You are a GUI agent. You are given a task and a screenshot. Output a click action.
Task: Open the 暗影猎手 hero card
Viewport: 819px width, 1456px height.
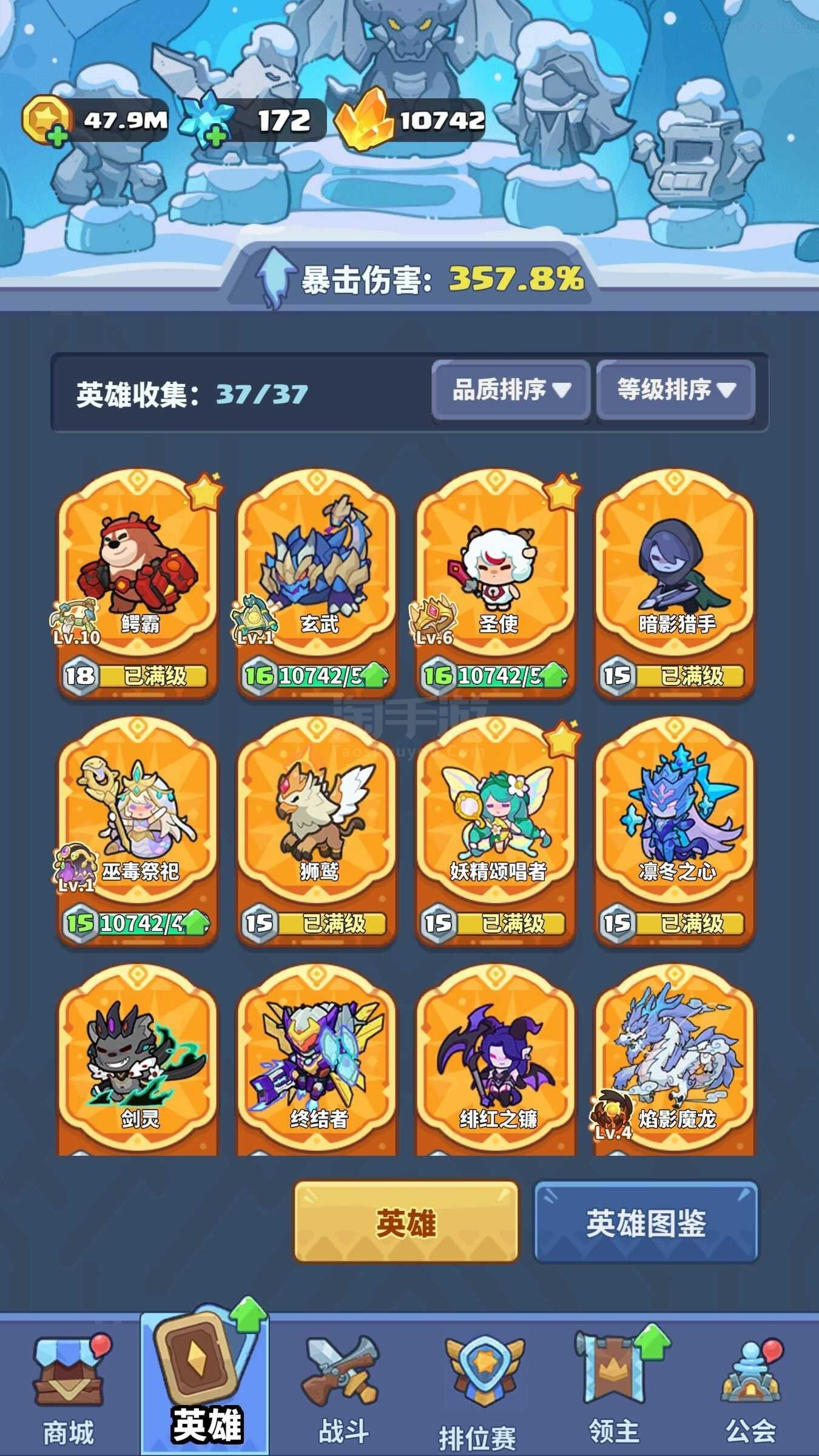675,576
